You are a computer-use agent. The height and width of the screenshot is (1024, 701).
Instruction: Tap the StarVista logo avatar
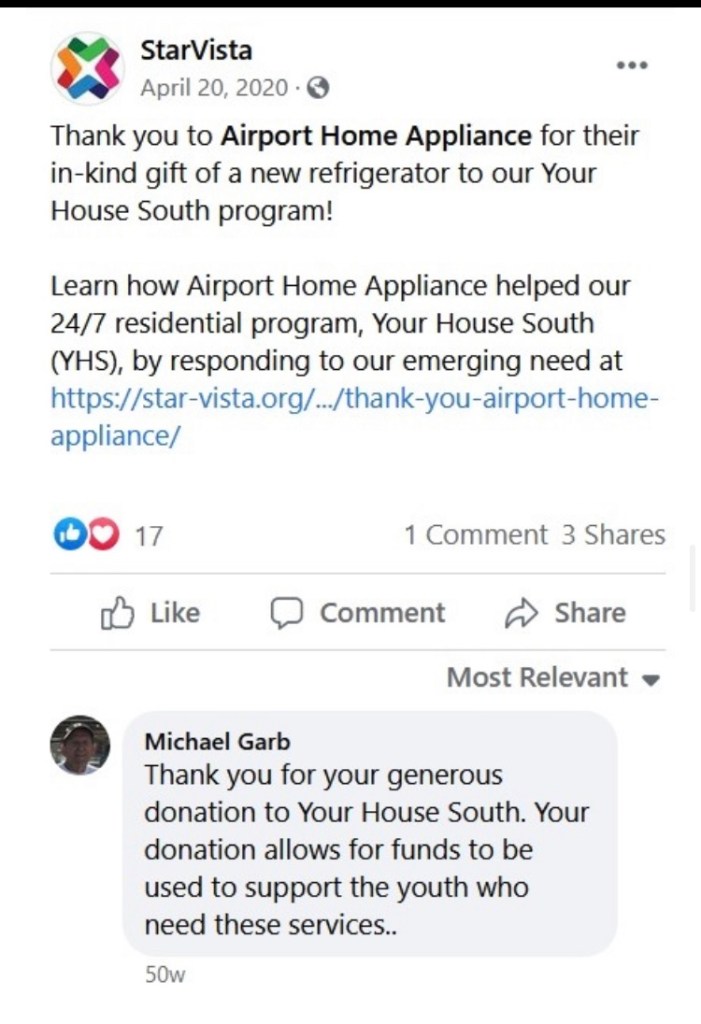pyautogui.click(x=86, y=68)
